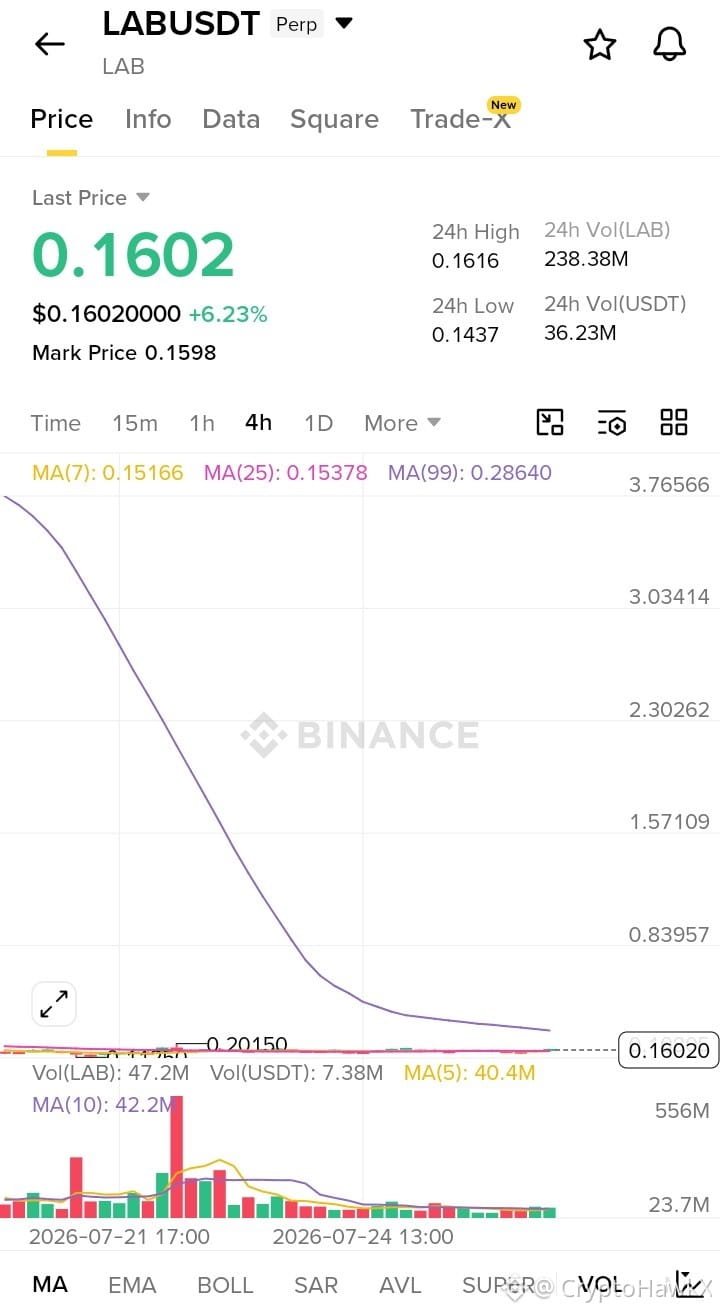Image resolution: width=720 pixels, height=1313 pixels.
Task: Open the More intervals dropdown
Action: (402, 423)
